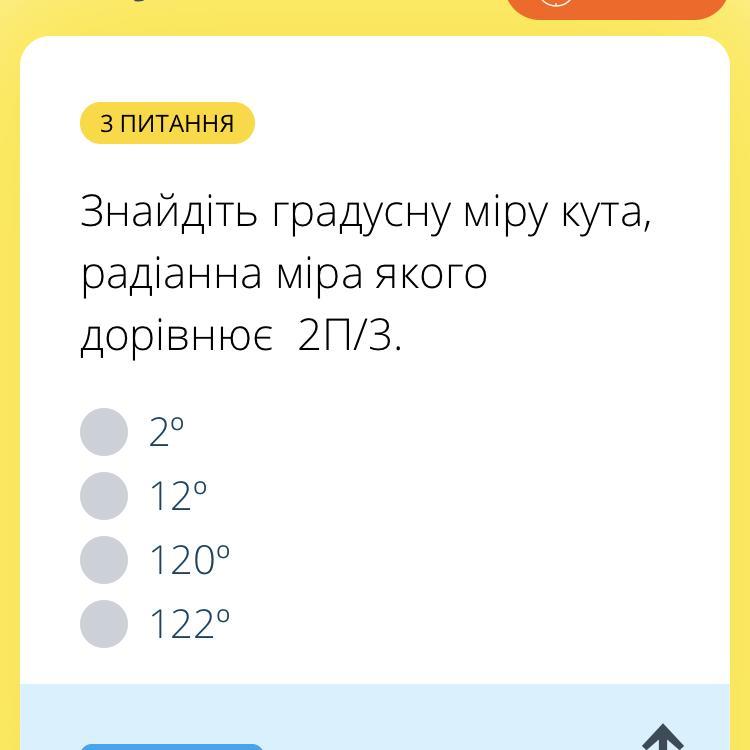Mark the 122° option
750x750 pixels.
point(104,624)
